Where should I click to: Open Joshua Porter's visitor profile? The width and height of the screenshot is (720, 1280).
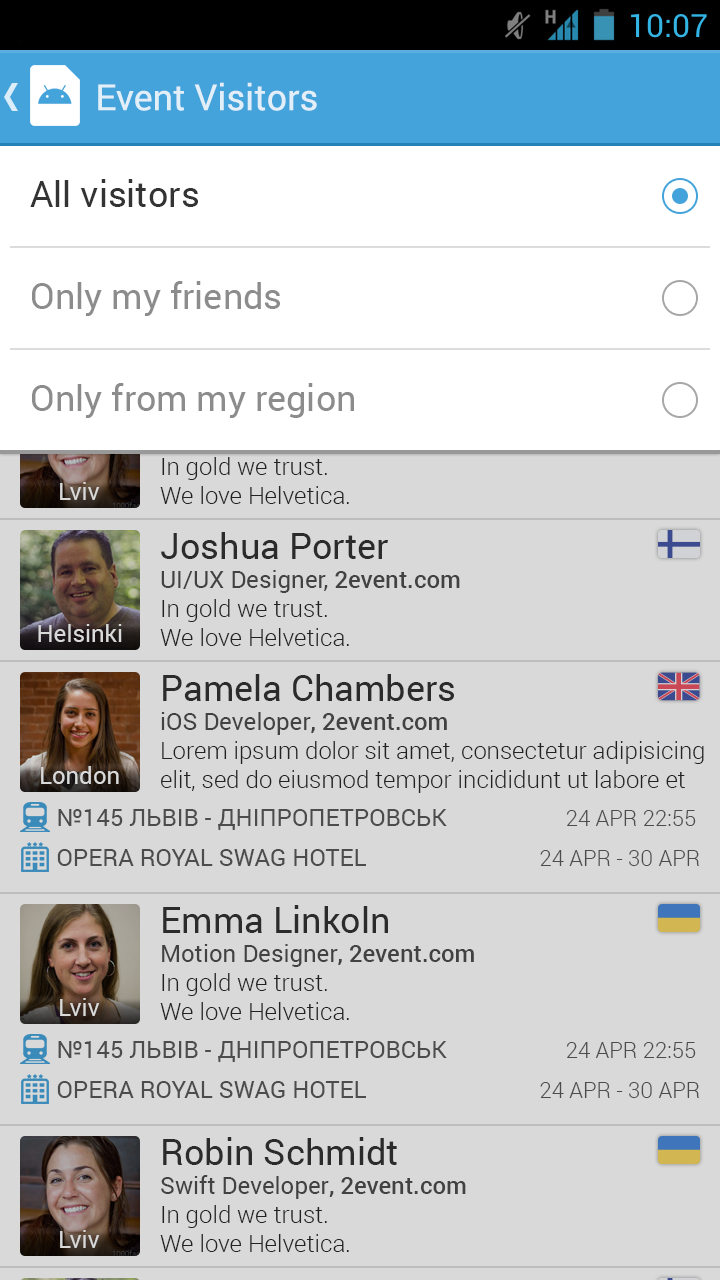tap(360, 590)
